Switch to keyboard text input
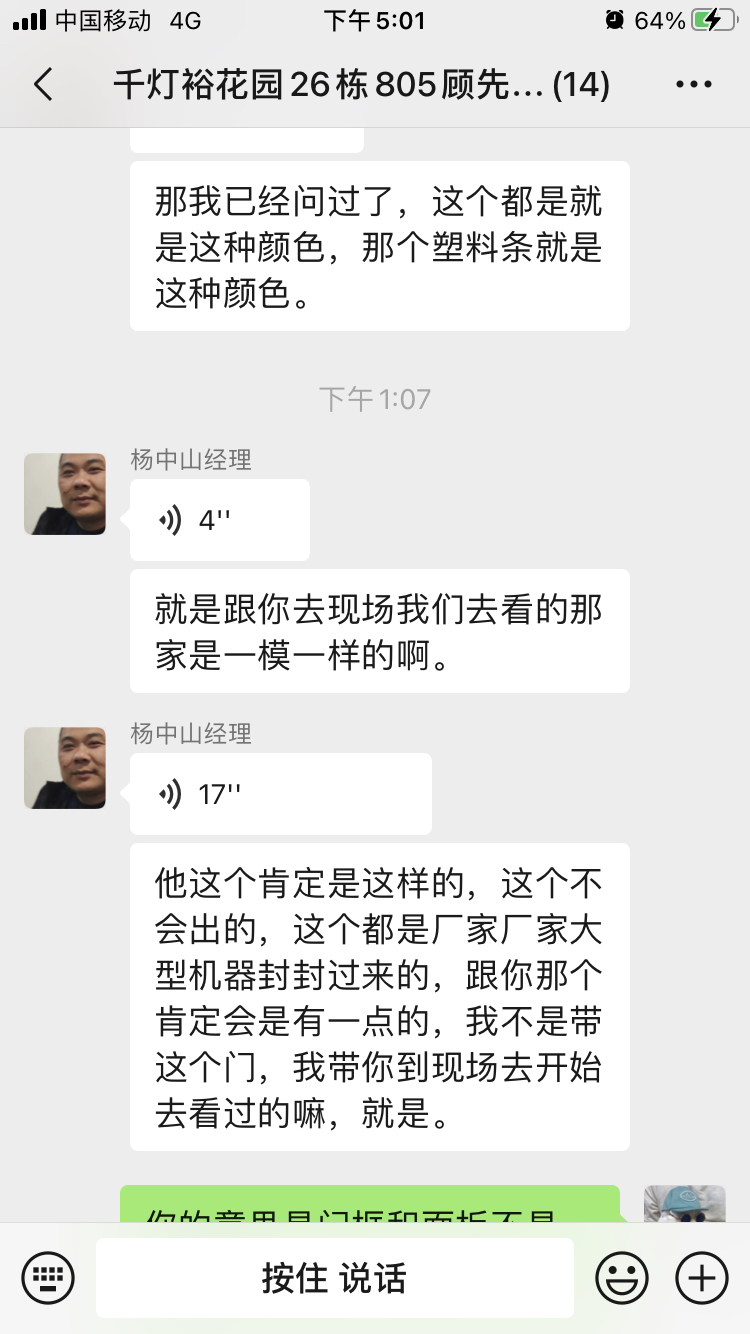Viewport: 750px width, 1334px height. 48,1277
